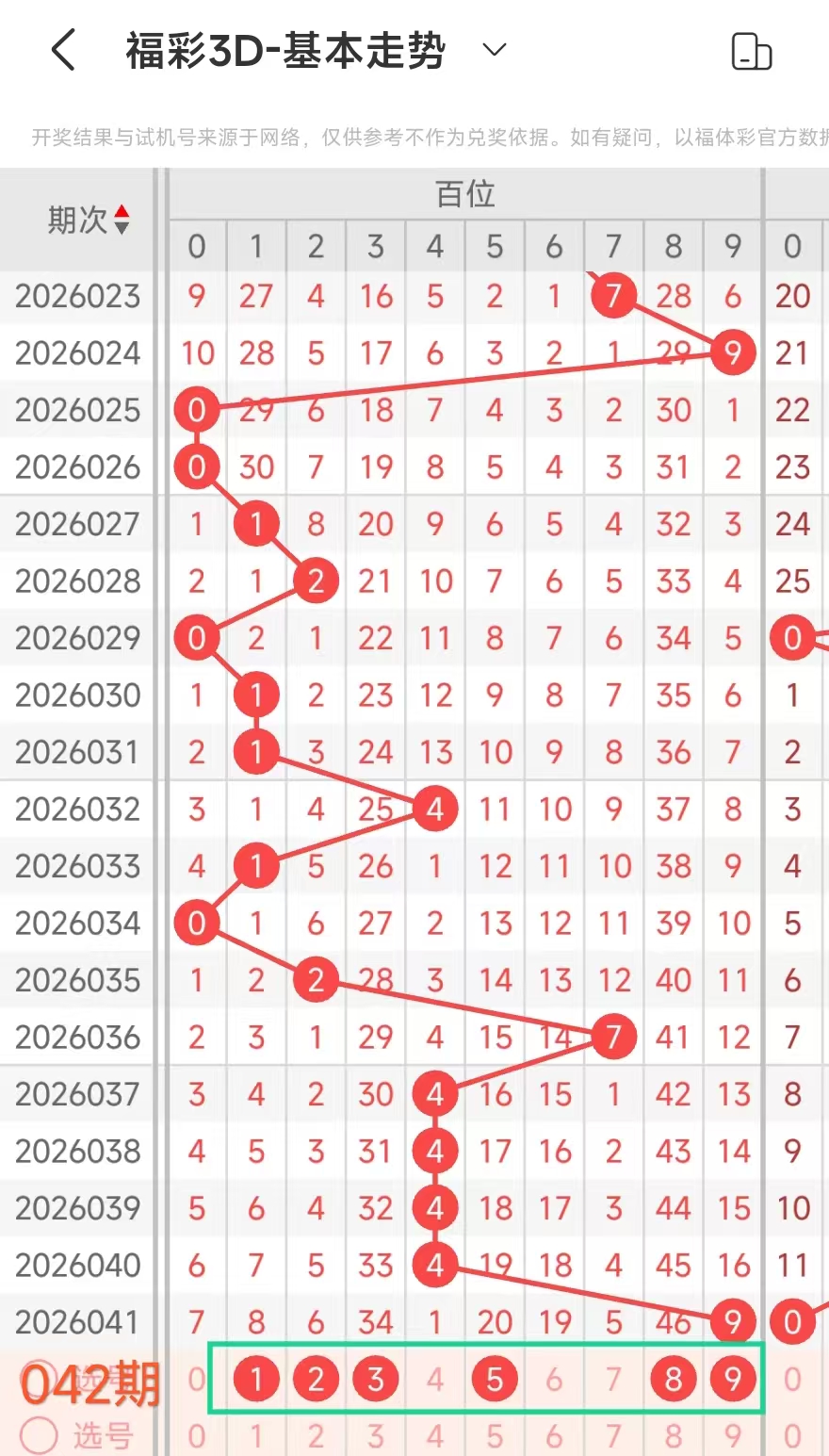The width and height of the screenshot is (829, 1456).
Task: Go back using the top-left arrow
Action: [x=63, y=50]
